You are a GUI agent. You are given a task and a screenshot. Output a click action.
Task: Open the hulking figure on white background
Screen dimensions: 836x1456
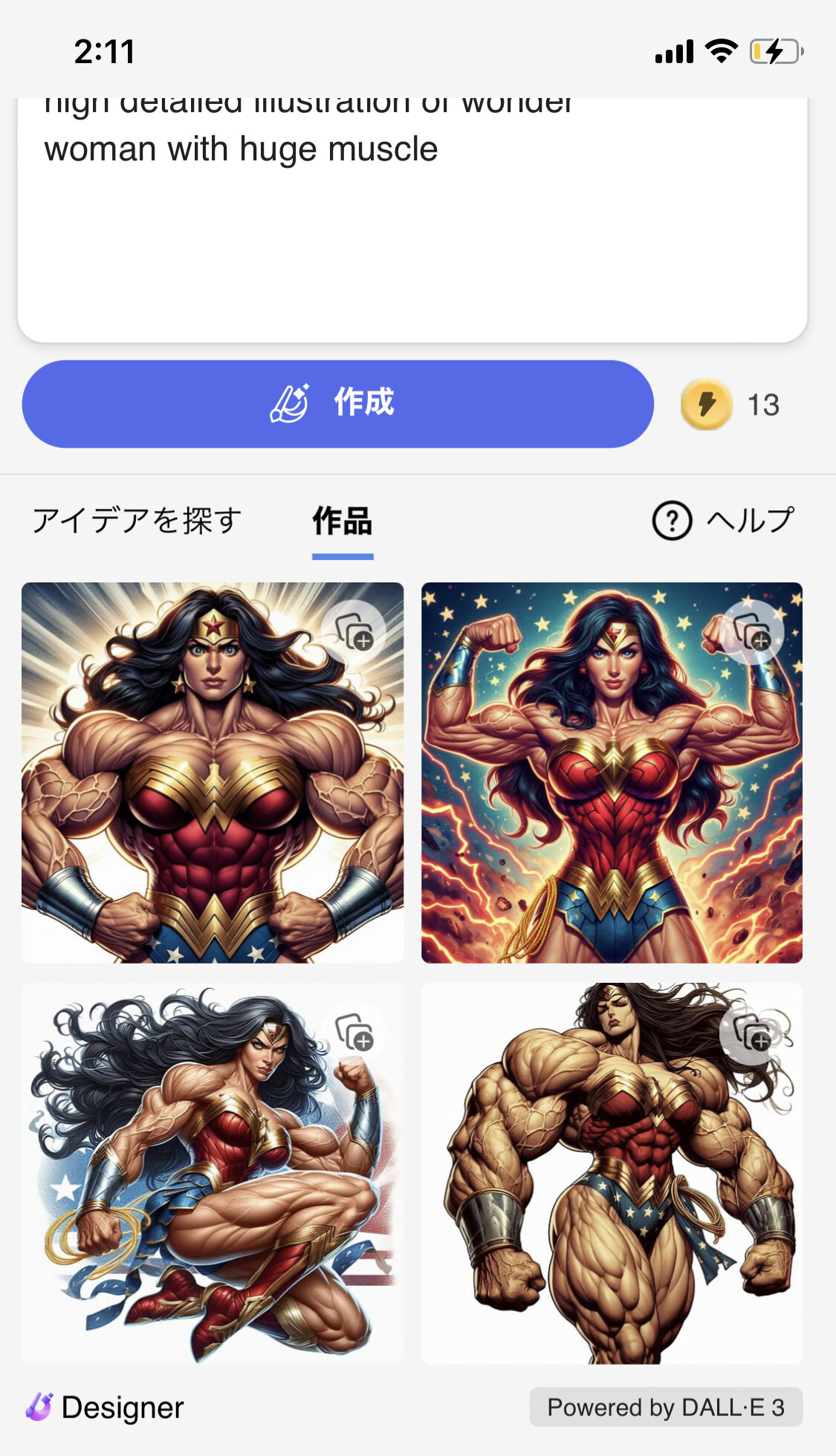point(612,1173)
